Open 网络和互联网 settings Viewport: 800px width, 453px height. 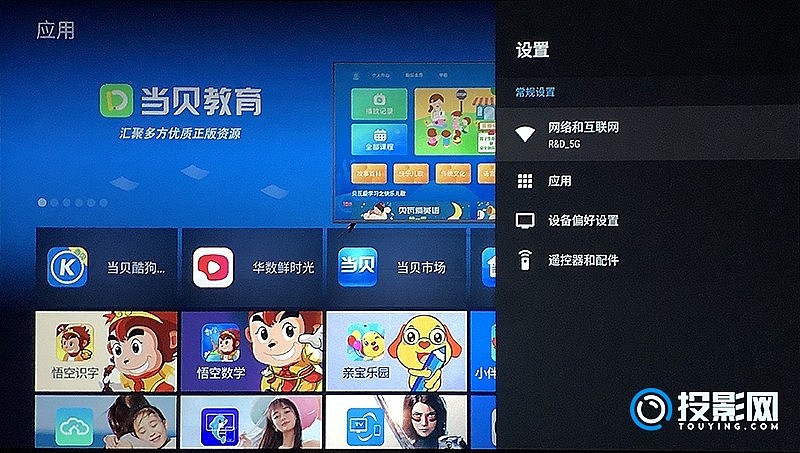[x=646, y=135]
